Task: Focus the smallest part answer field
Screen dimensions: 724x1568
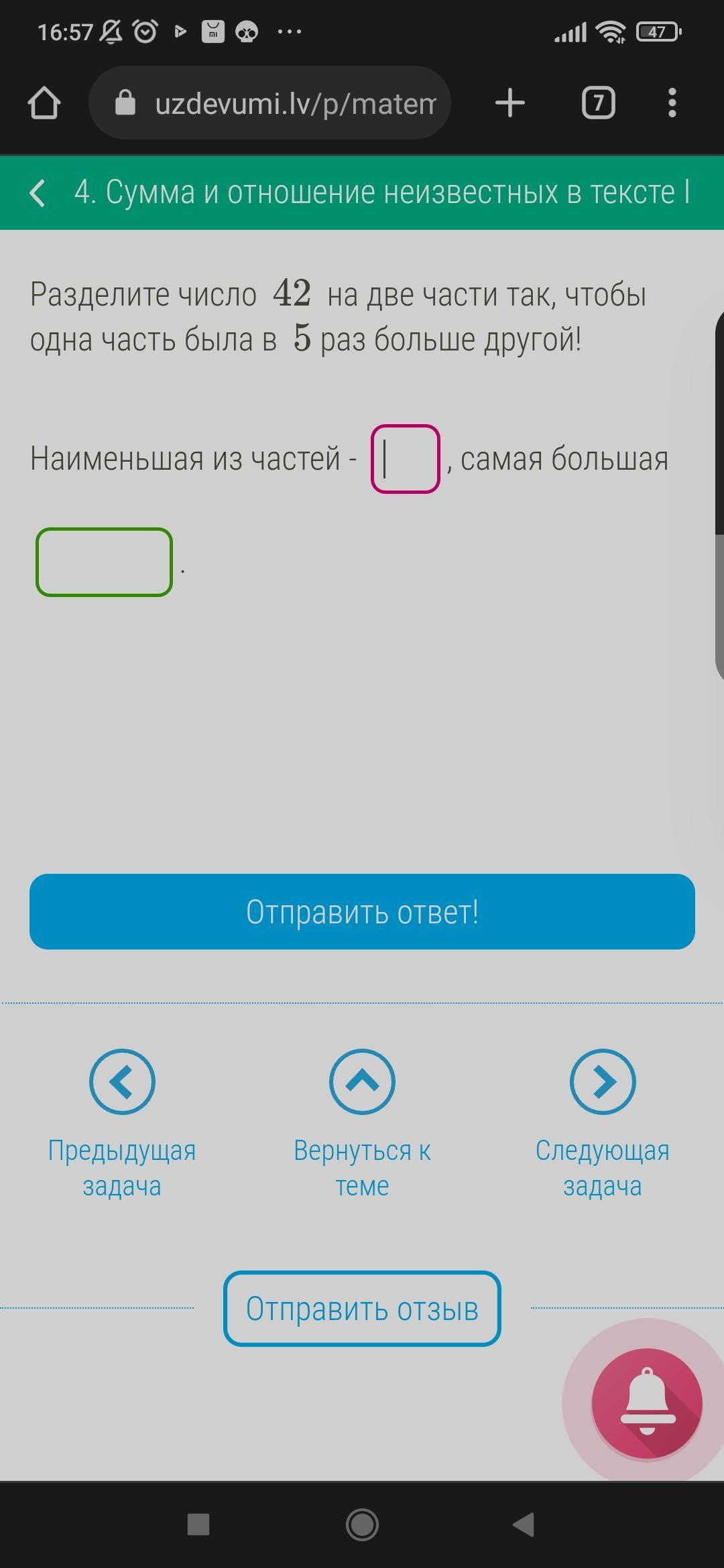Action: point(406,460)
